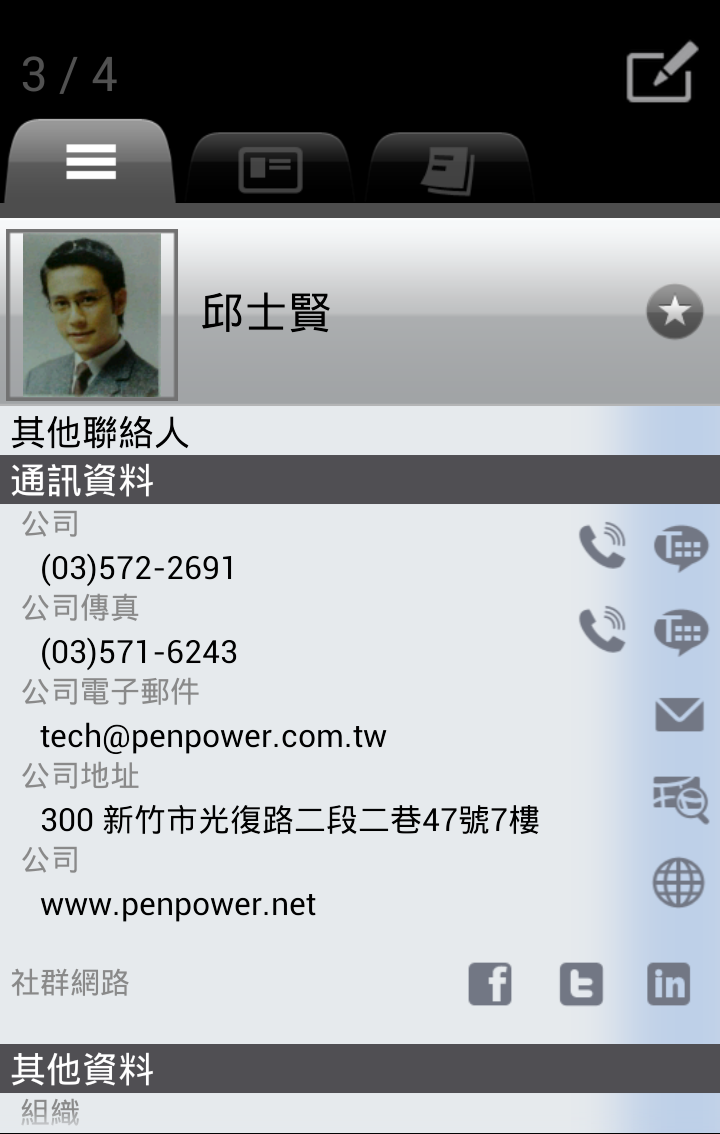Tap the edit contact icon

click(x=661, y=72)
